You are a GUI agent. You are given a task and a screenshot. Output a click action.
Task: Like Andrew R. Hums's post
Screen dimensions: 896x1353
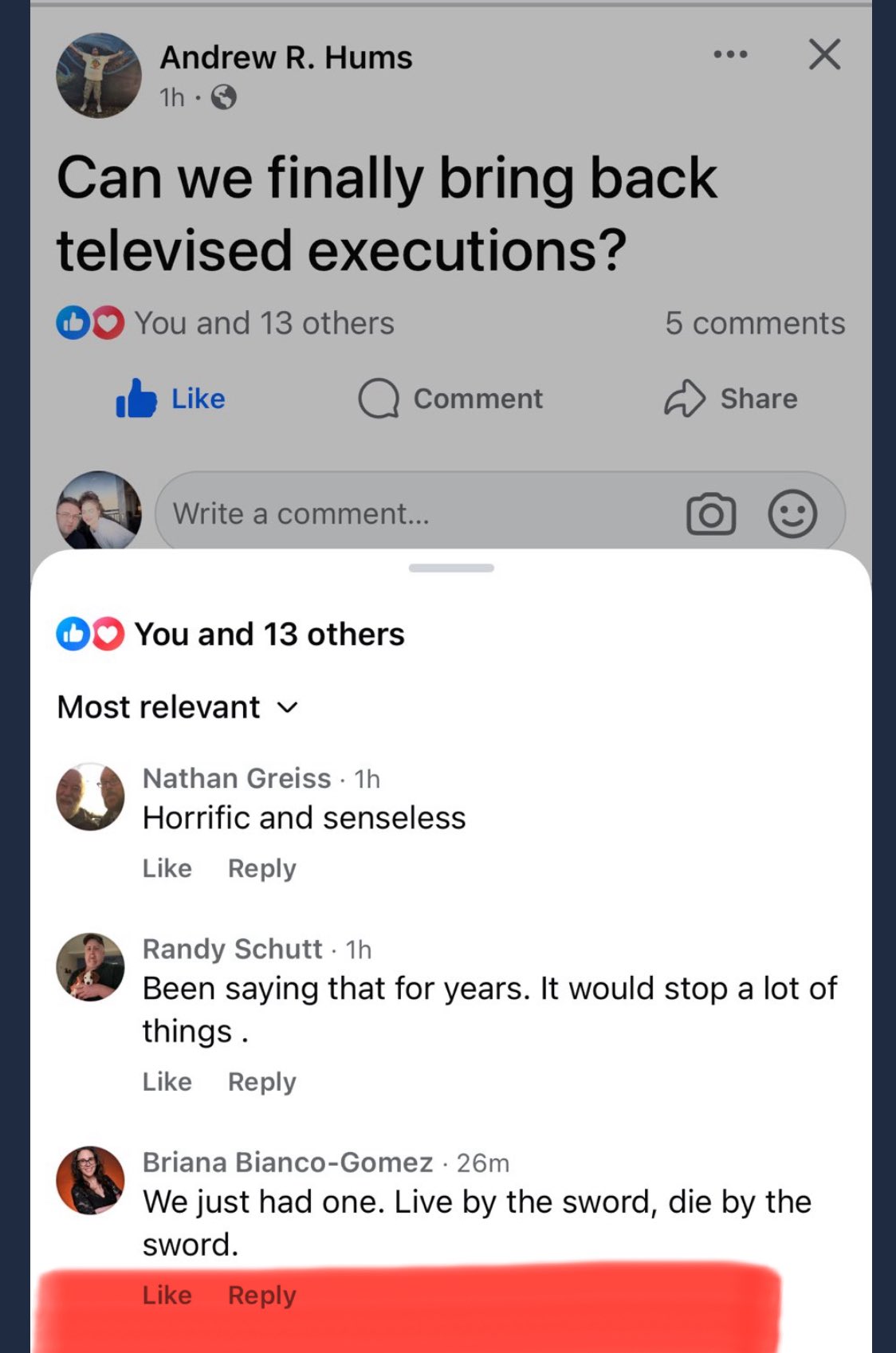[x=171, y=399]
